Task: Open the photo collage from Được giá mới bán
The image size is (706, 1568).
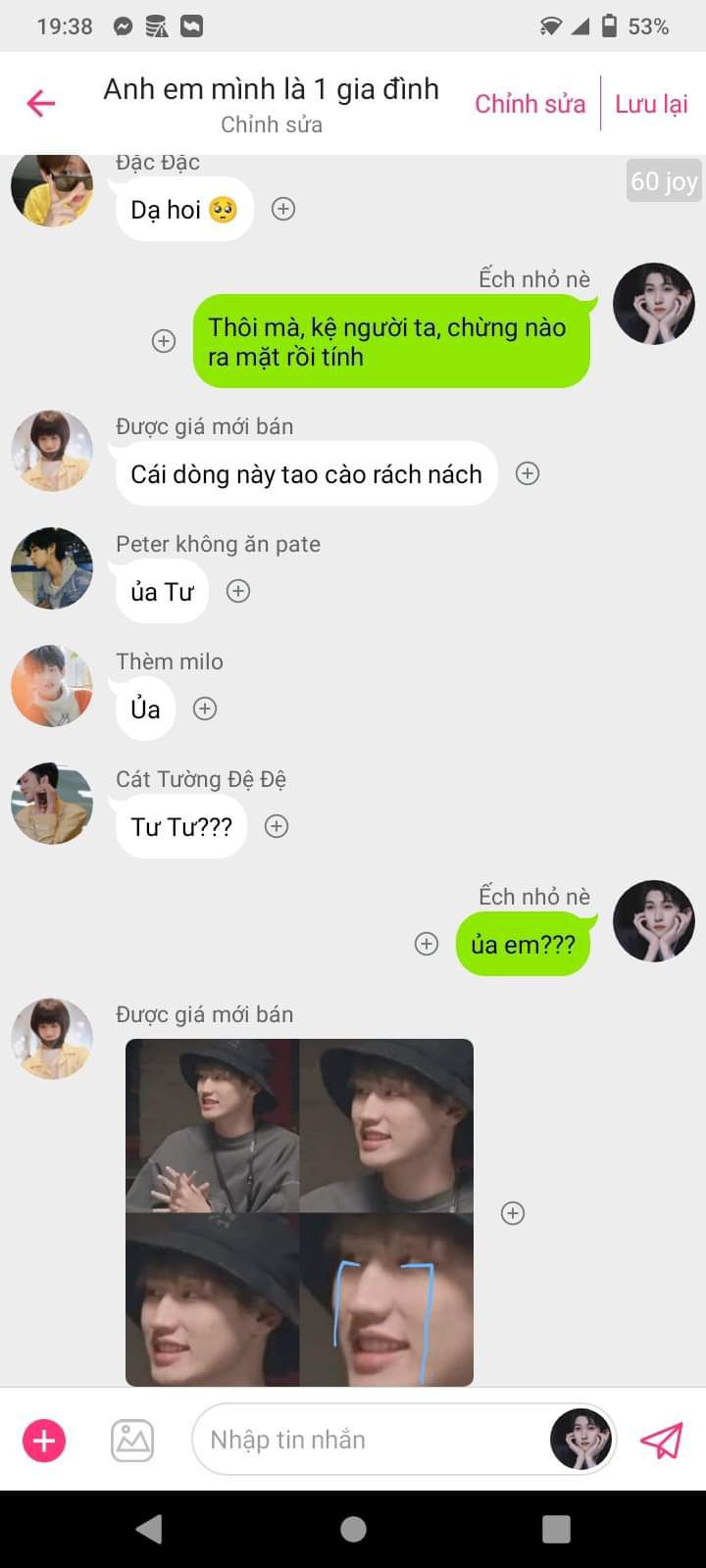Action: (299, 1212)
